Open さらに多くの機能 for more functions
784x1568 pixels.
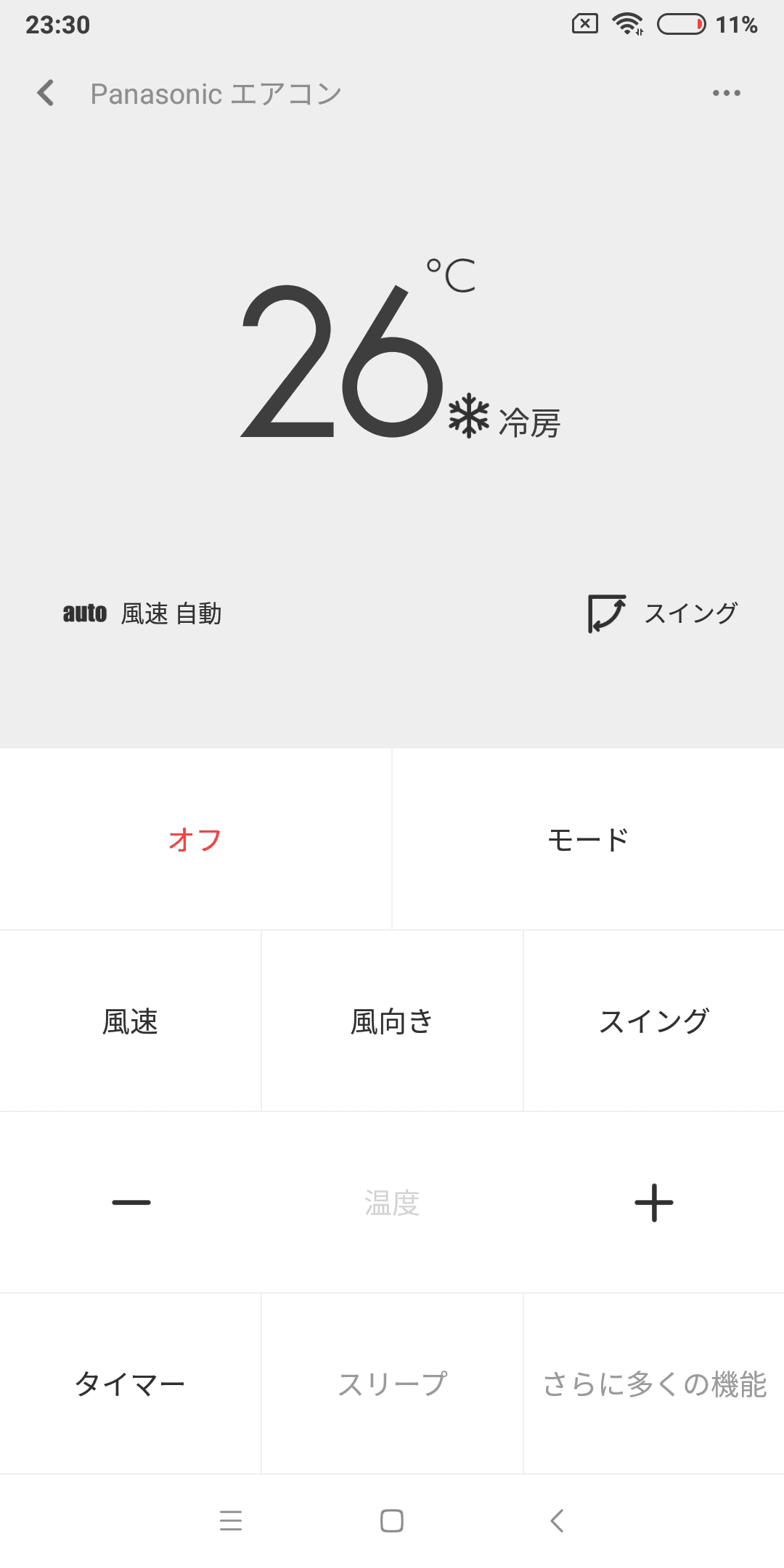pos(653,1384)
